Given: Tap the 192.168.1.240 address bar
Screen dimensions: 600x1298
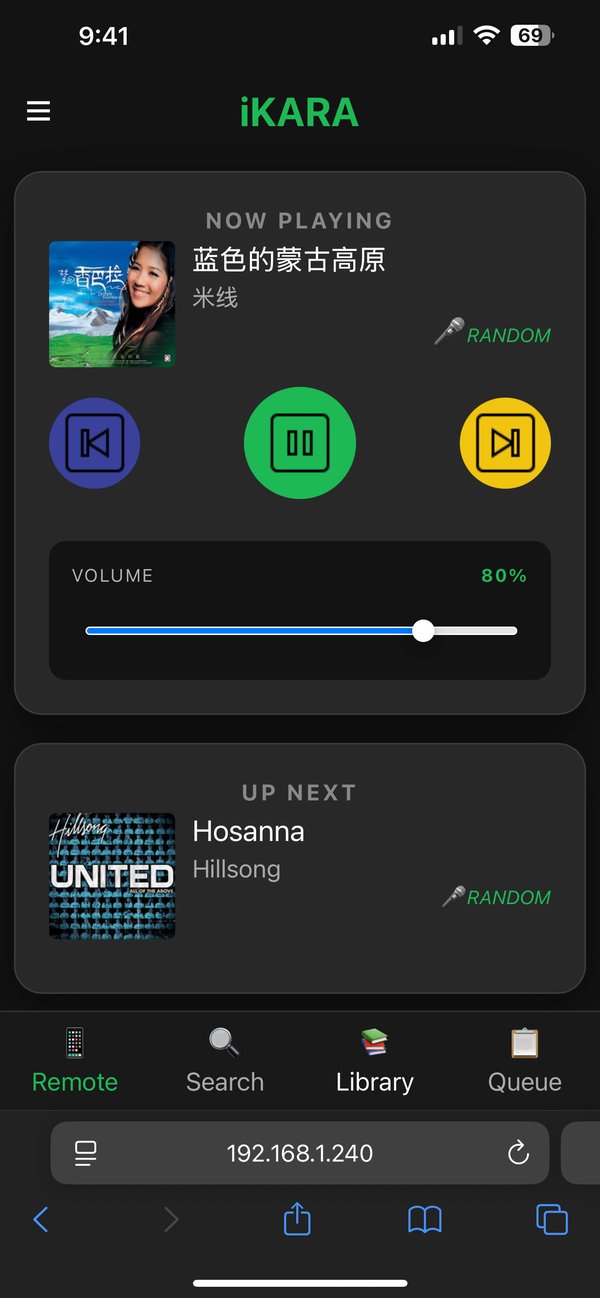Looking at the screenshot, I should click(x=300, y=1153).
